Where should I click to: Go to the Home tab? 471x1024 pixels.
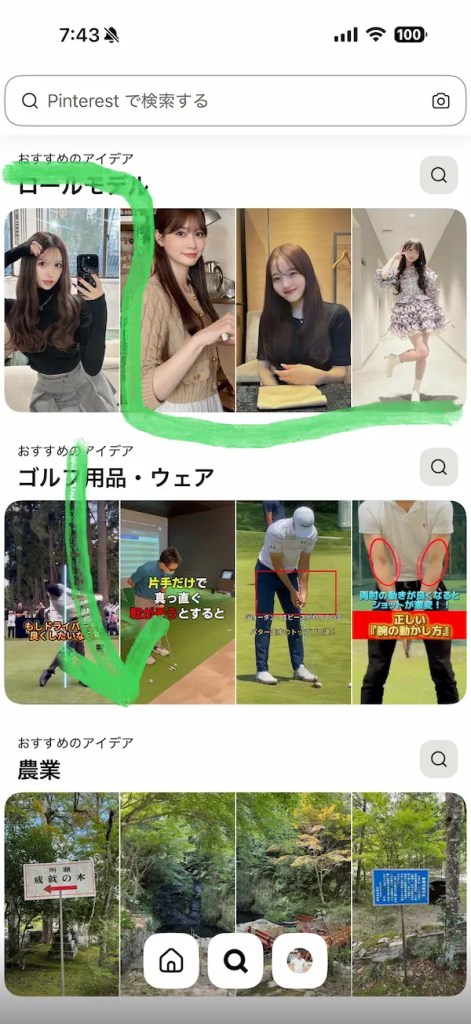tap(171, 961)
